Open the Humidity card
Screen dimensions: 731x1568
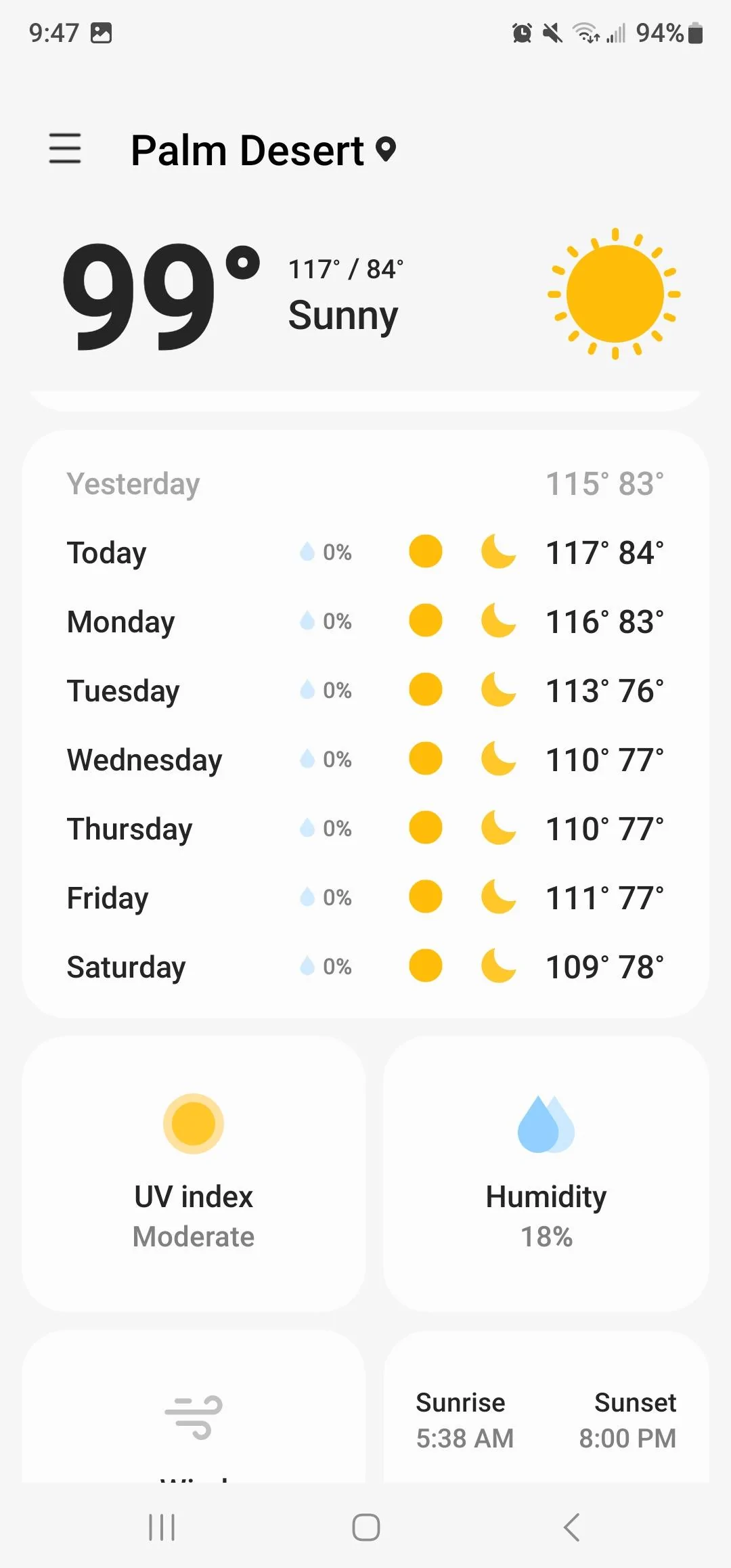coord(546,1174)
